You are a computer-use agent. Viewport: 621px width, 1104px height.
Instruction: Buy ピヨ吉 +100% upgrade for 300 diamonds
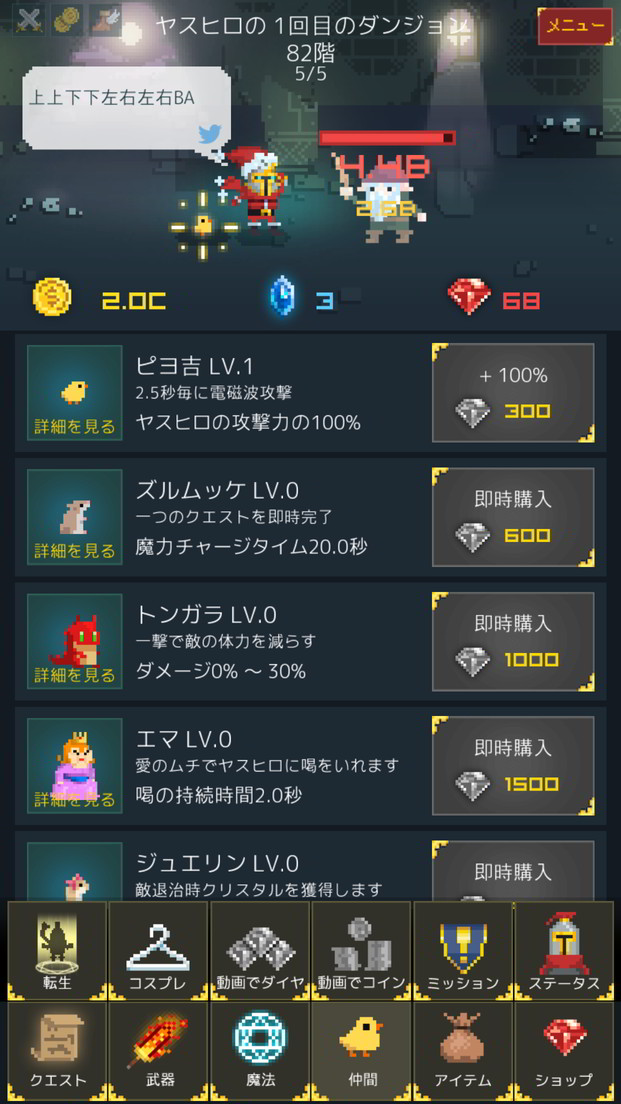[513, 393]
